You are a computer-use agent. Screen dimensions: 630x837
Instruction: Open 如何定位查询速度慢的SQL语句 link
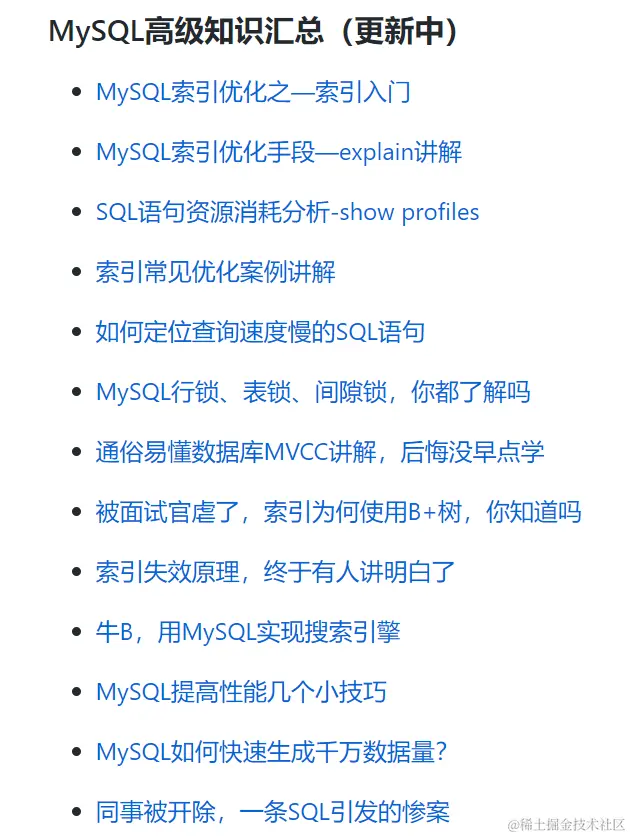click(x=260, y=332)
